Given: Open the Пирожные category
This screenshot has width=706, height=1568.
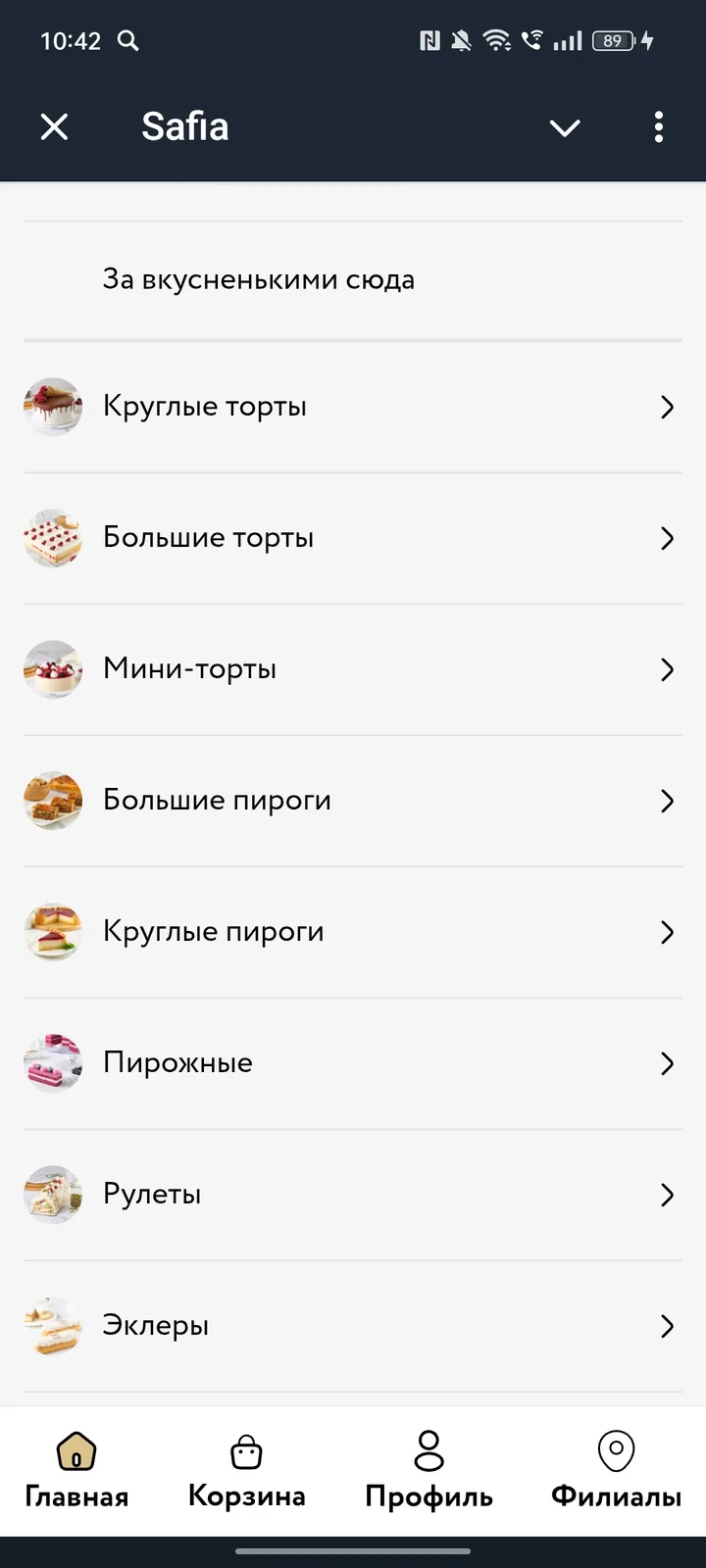Looking at the screenshot, I should (x=351, y=1063).
